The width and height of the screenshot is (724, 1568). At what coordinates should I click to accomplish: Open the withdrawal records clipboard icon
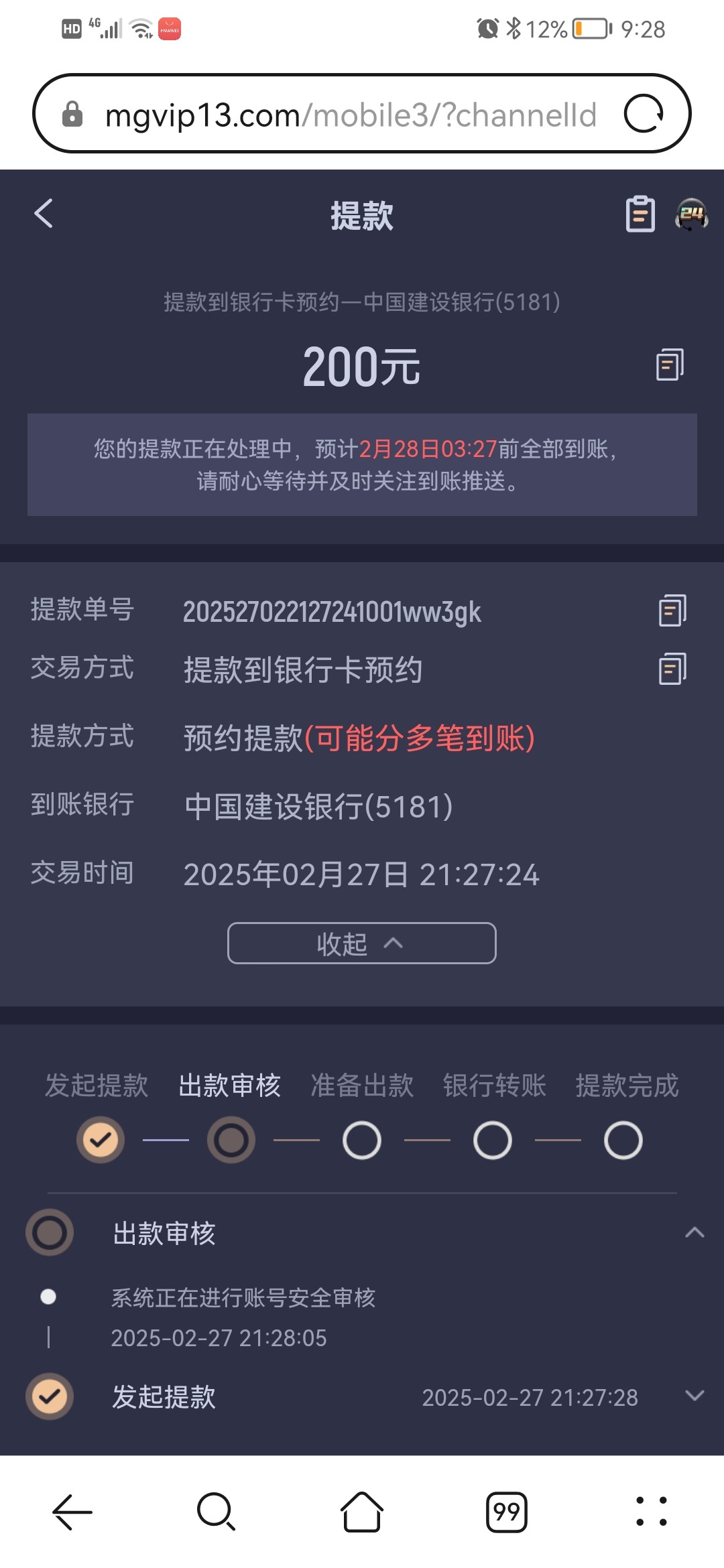pyautogui.click(x=640, y=214)
